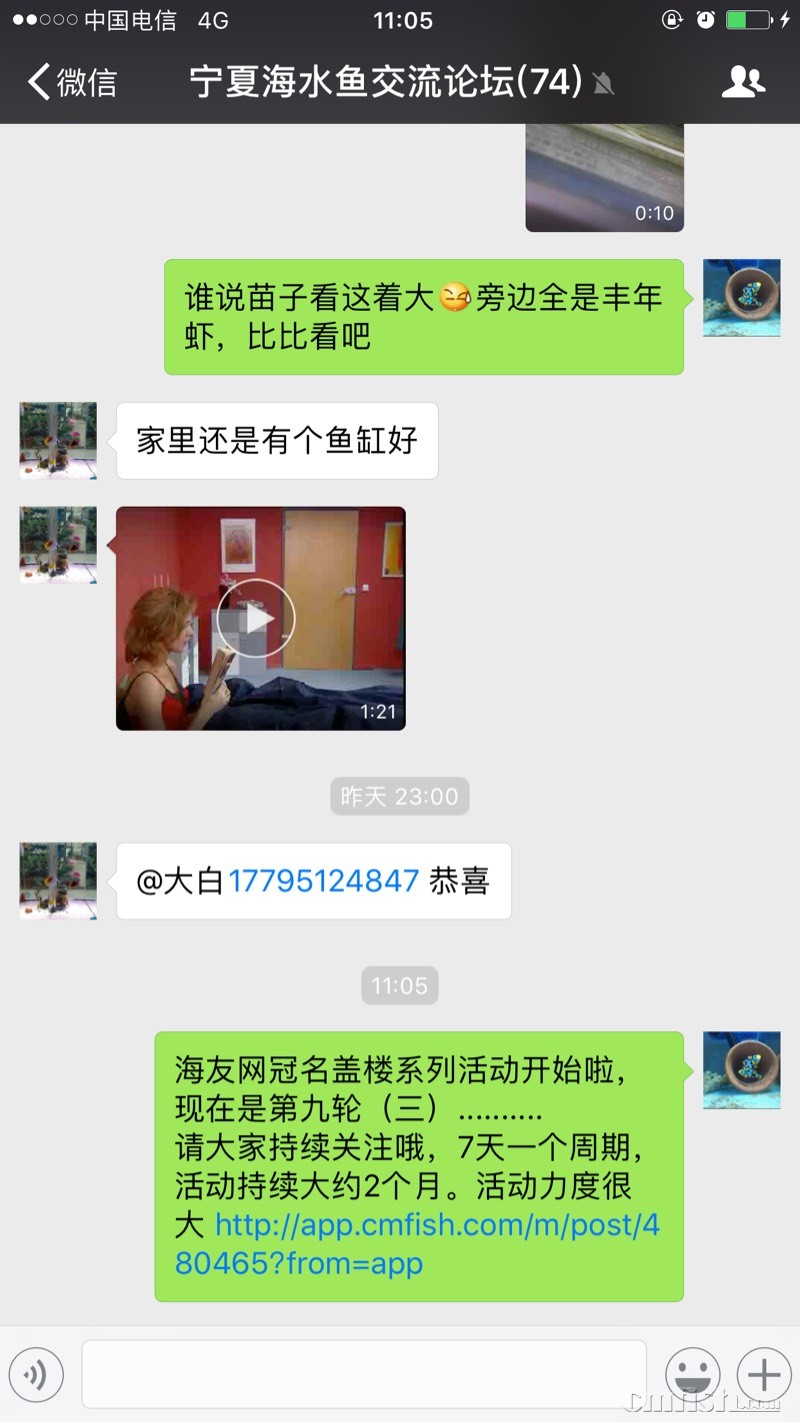Open own avatar beside 丰年虾 message
Image resolution: width=800 pixels, height=1423 pixels.
tap(741, 298)
